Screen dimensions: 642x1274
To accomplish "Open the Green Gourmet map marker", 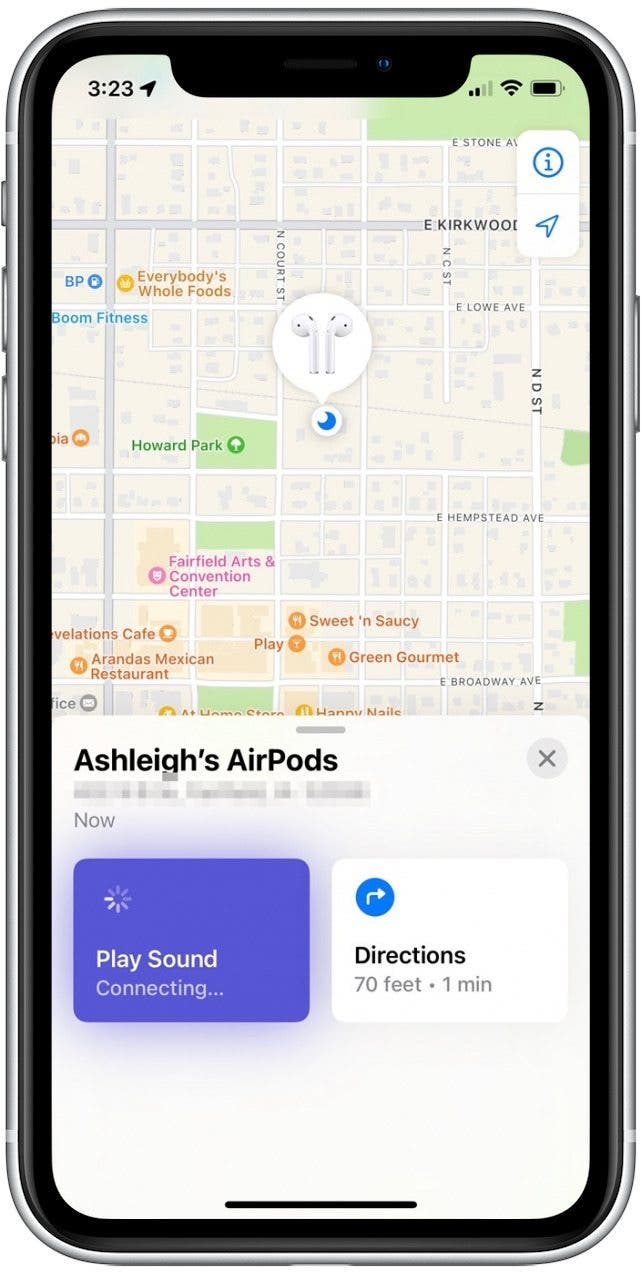I will [x=337, y=658].
